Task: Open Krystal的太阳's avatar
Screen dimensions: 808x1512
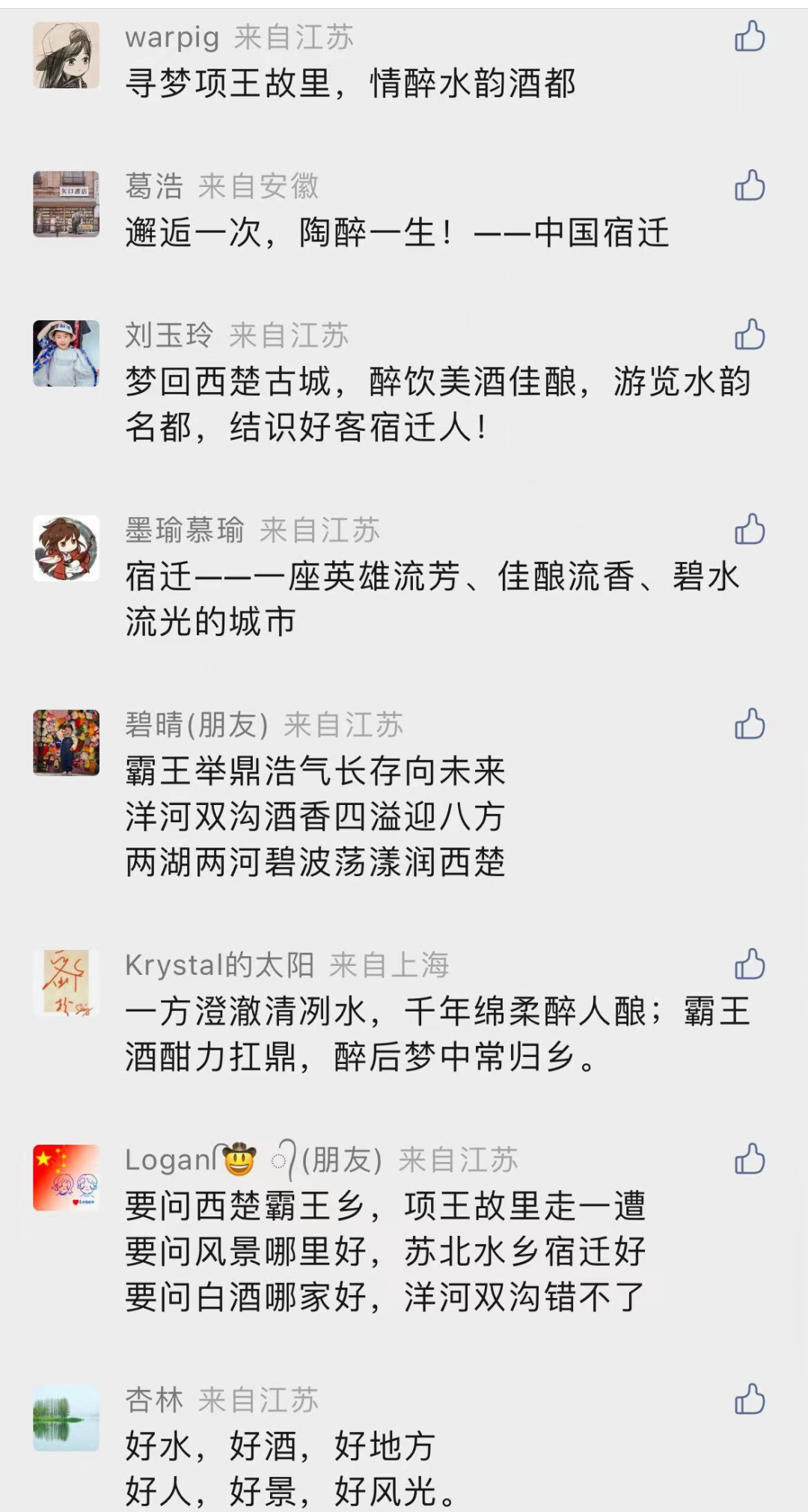Action: [66, 983]
